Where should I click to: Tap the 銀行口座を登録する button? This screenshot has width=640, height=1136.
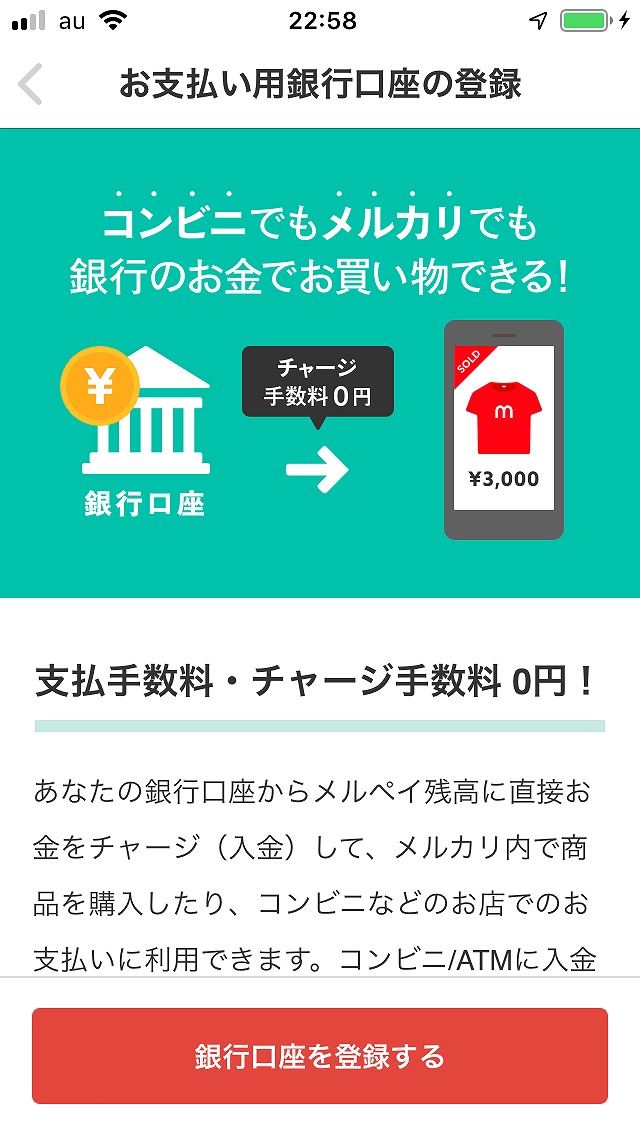(x=320, y=1056)
